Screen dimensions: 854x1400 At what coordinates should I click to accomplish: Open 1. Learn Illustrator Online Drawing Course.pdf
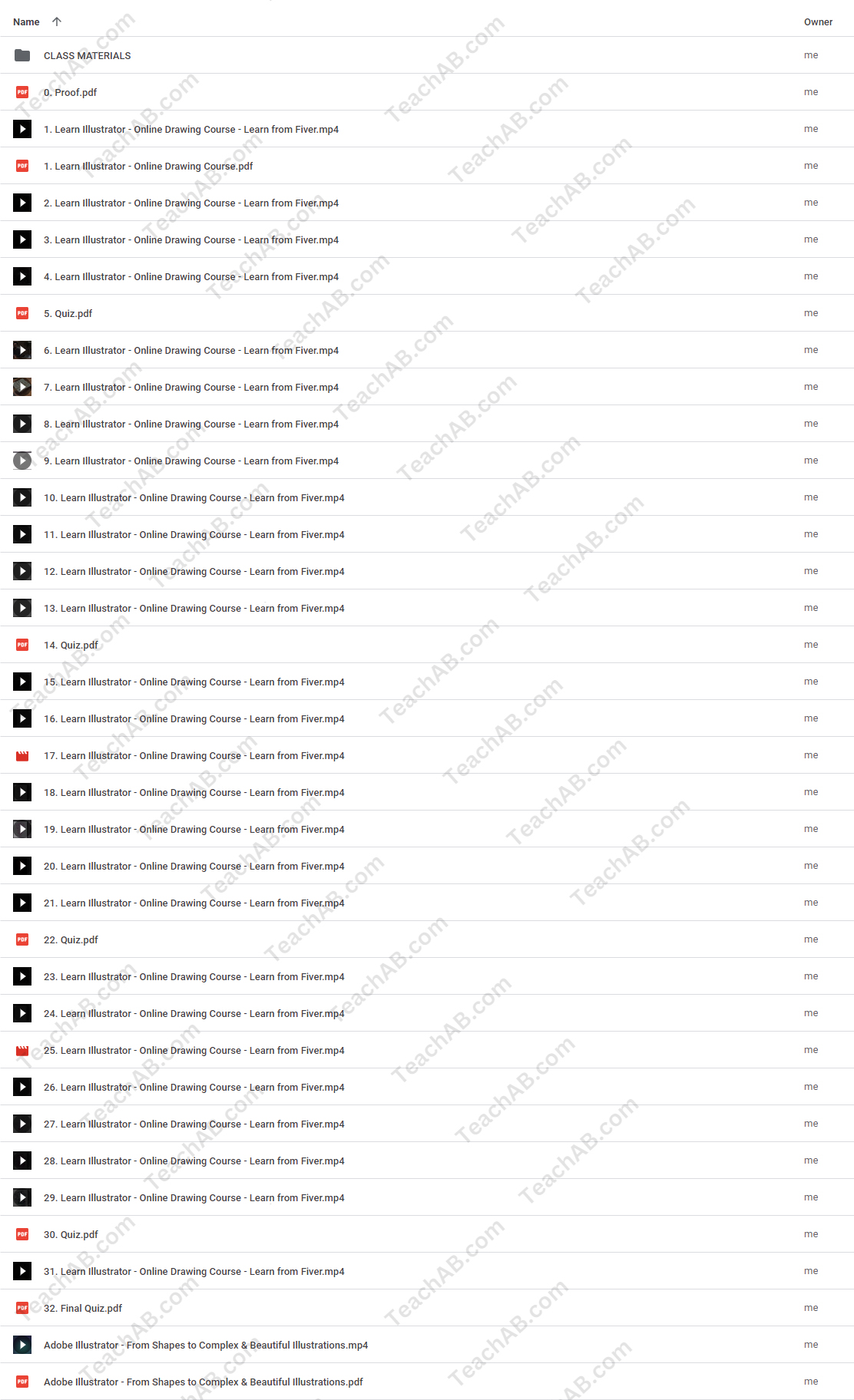pos(147,167)
